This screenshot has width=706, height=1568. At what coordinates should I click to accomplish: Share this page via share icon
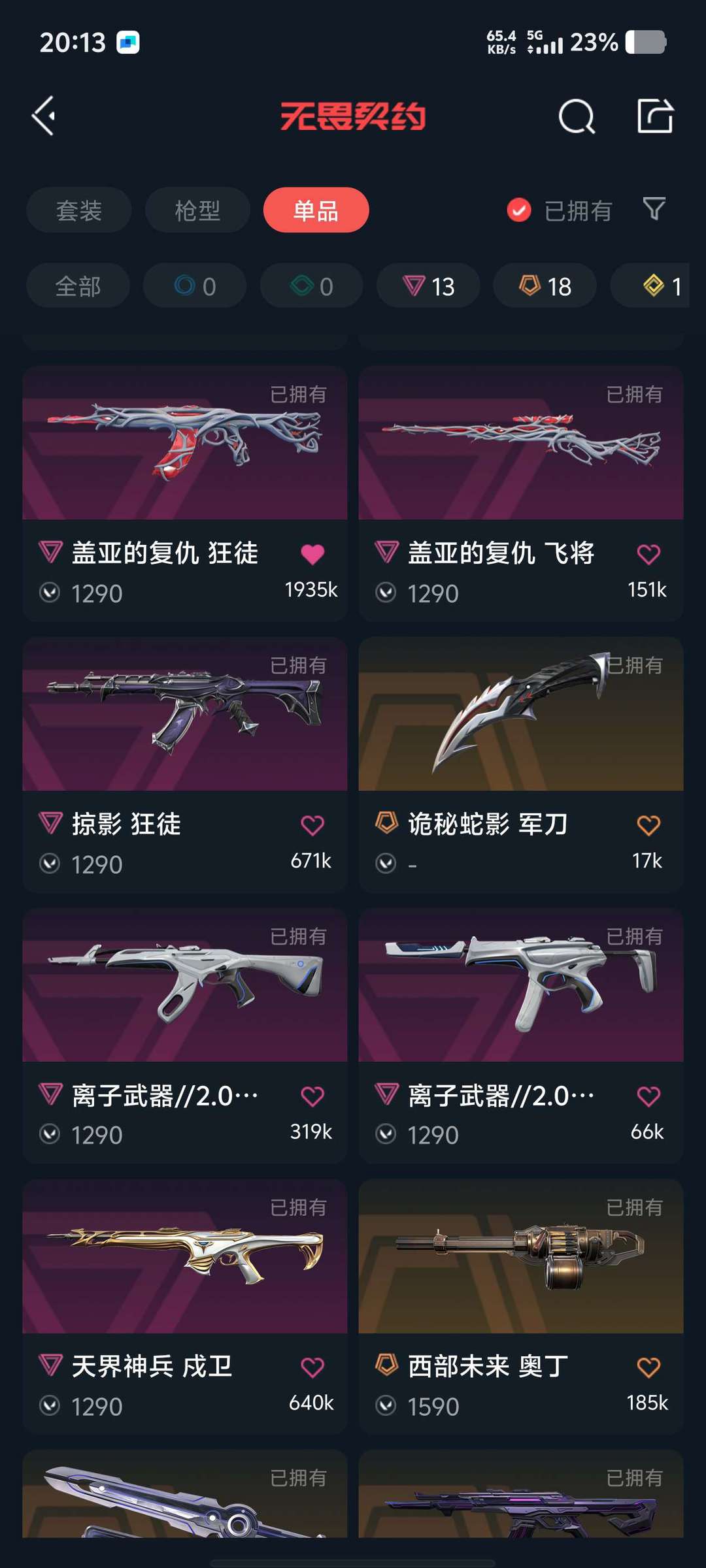click(x=655, y=116)
